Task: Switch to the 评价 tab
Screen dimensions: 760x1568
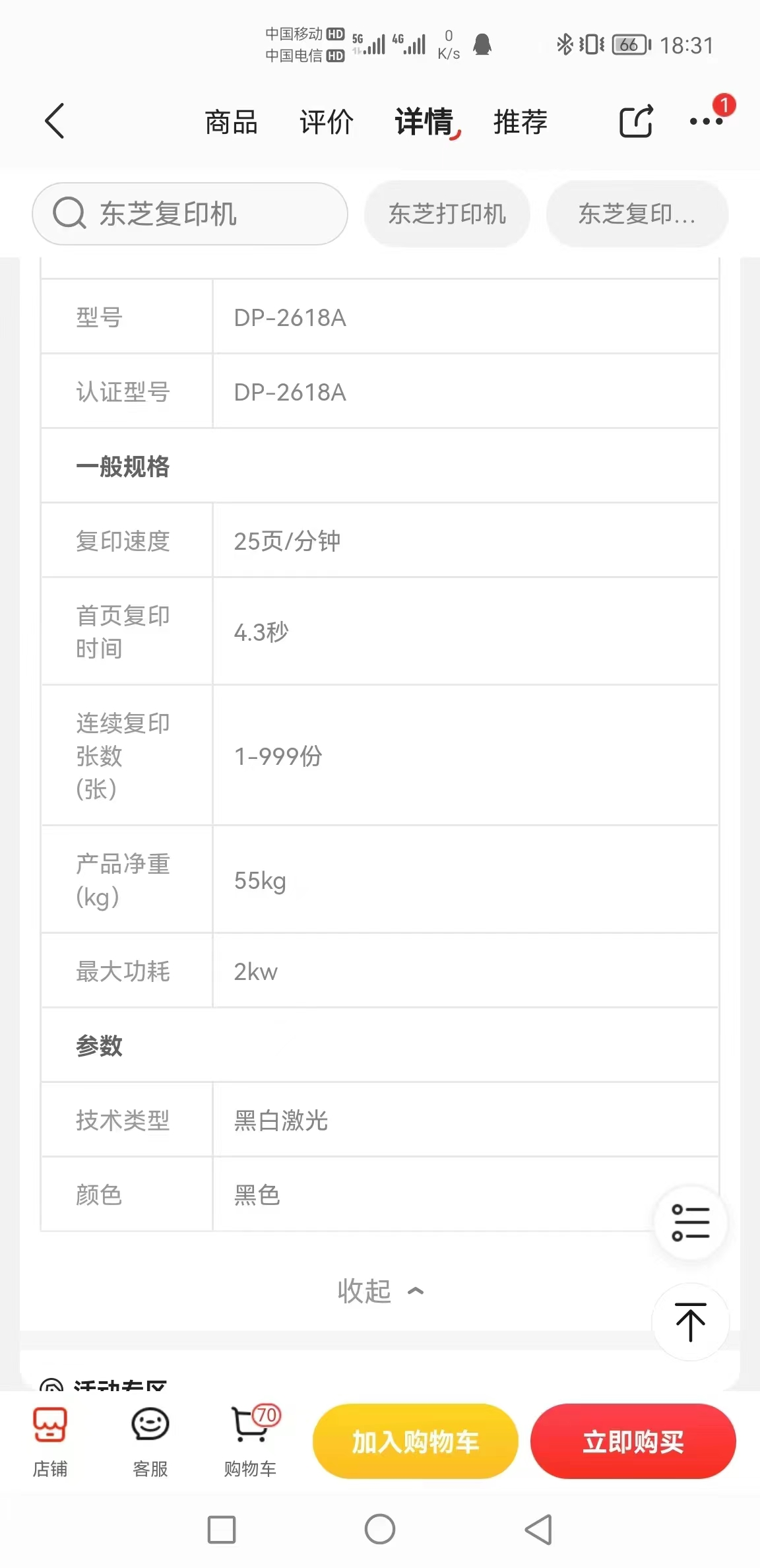Action: click(327, 122)
